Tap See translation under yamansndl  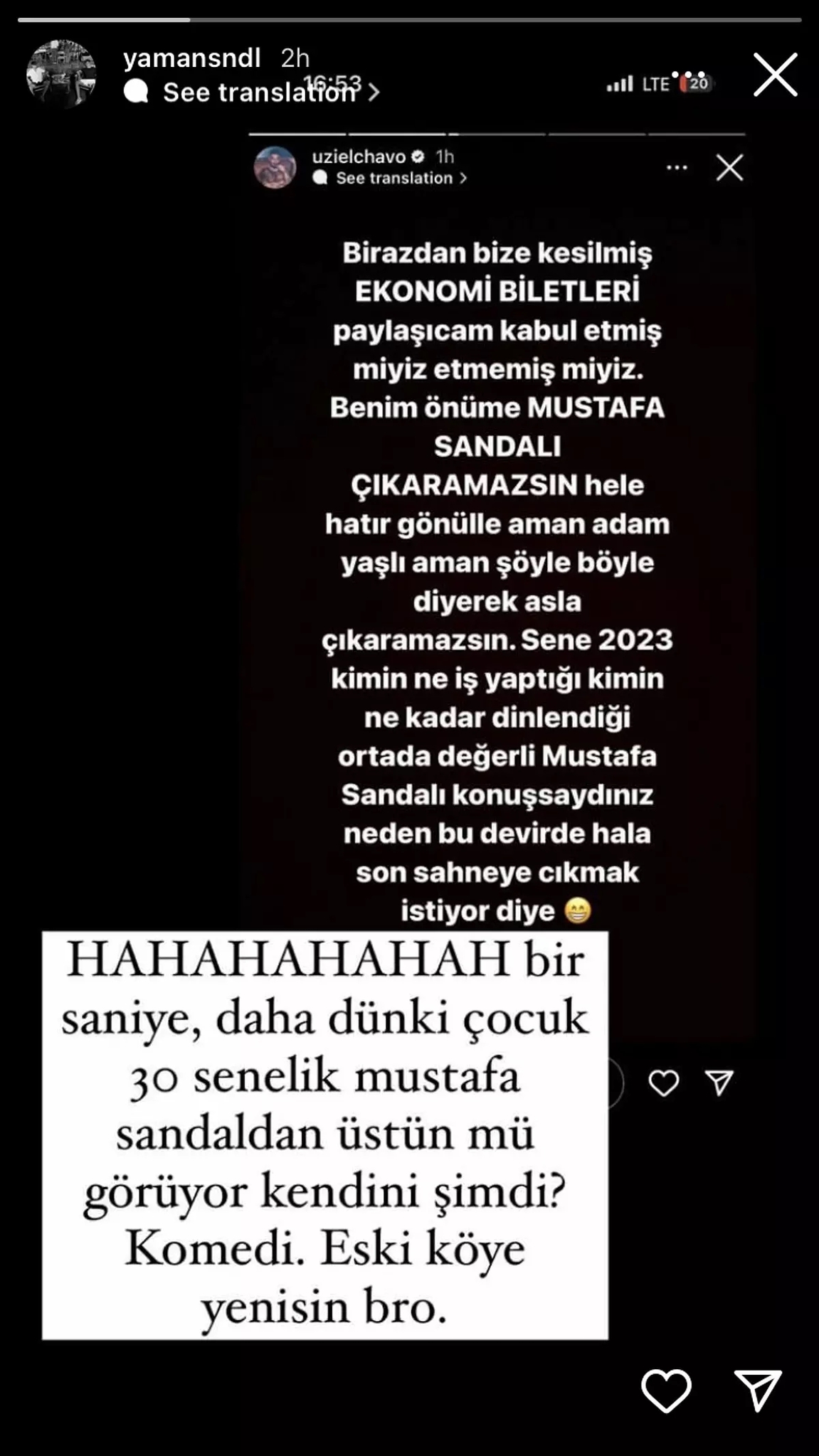point(260,92)
